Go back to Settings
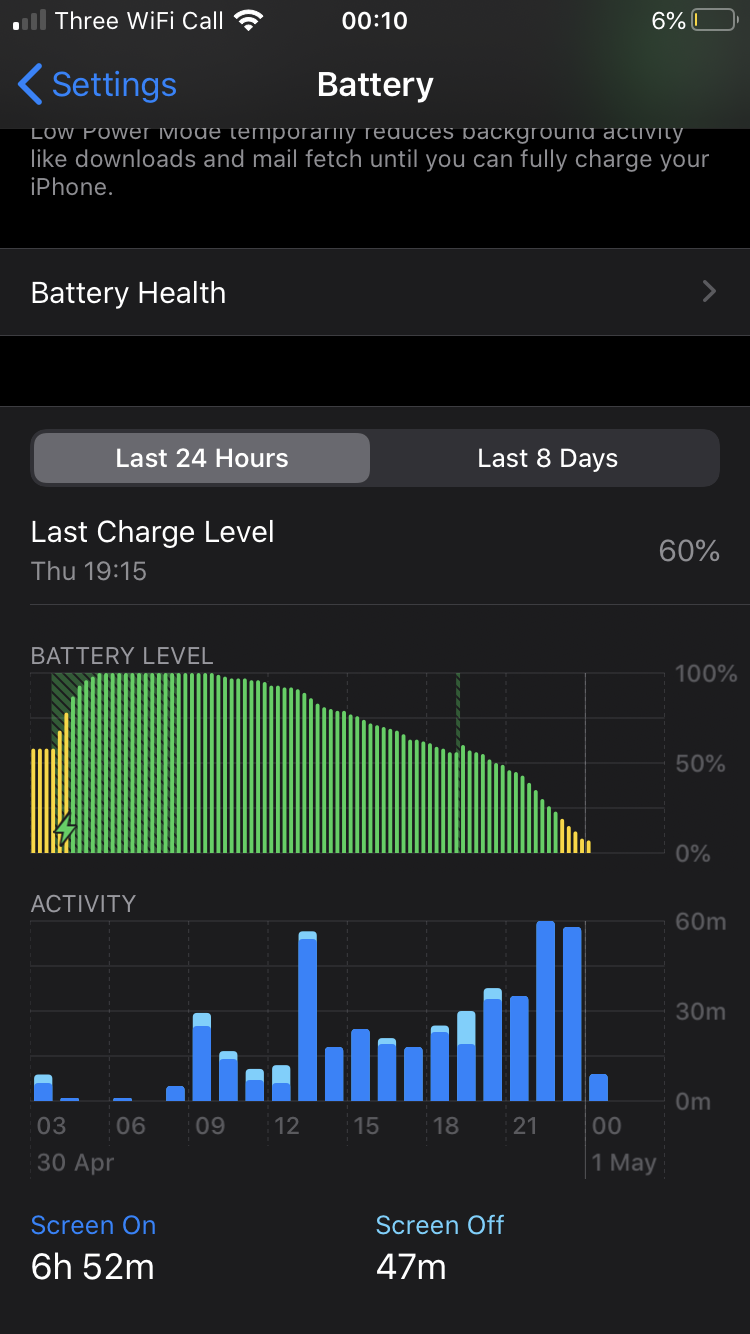This screenshot has width=750, height=1334. [97, 85]
